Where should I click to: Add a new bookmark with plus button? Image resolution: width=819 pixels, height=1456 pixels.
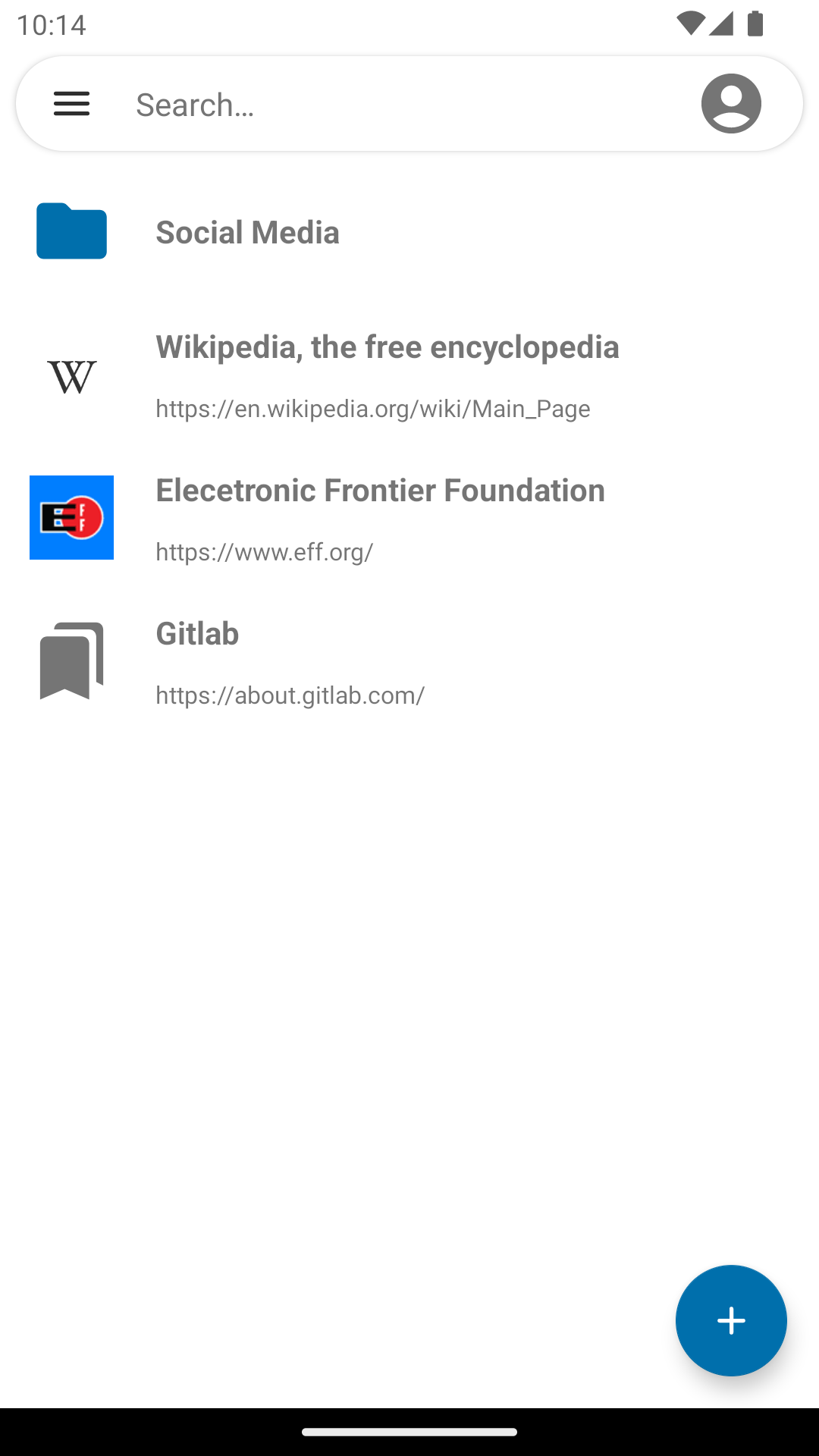point(731,1320)
